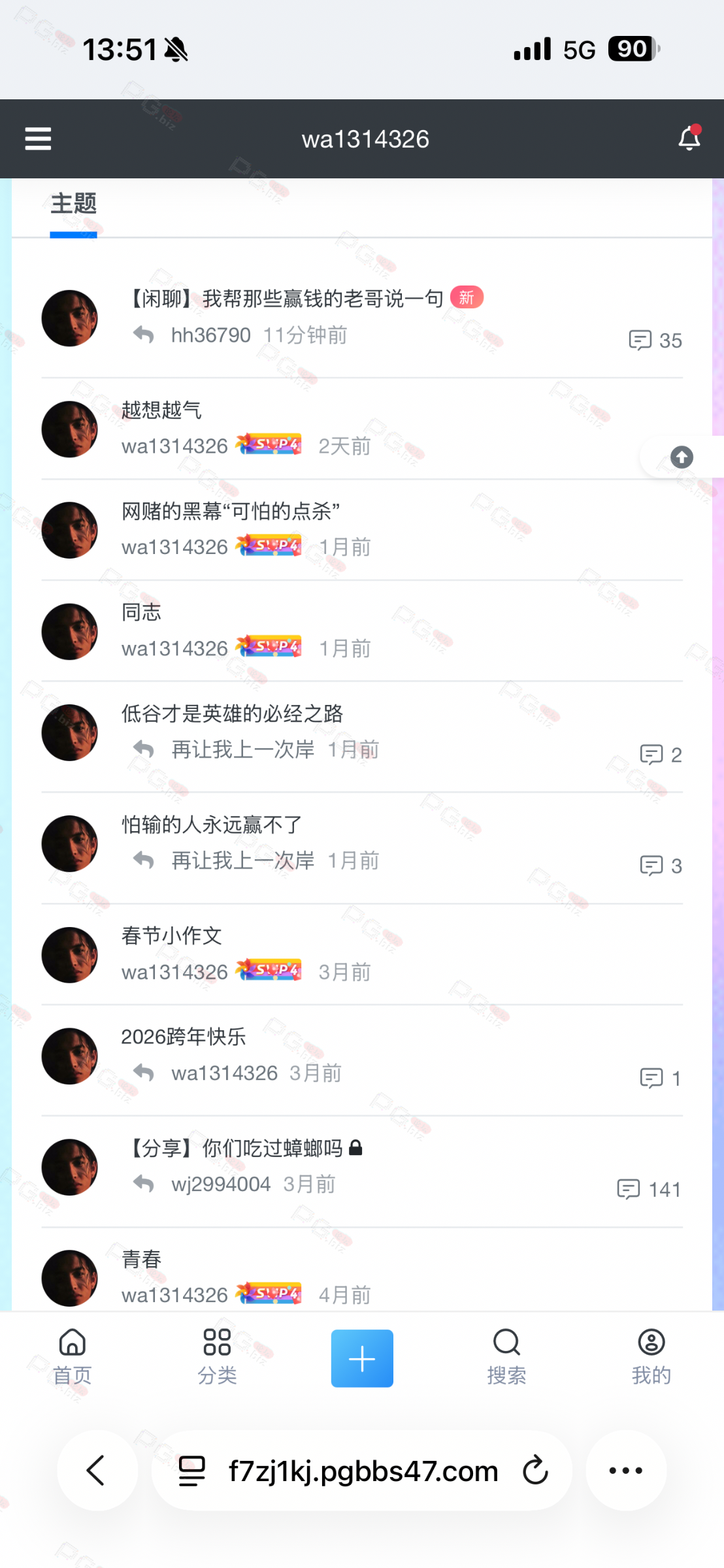Create a new post with the plus button
Screen dimensions: 724x1568
pos(362,1359)
